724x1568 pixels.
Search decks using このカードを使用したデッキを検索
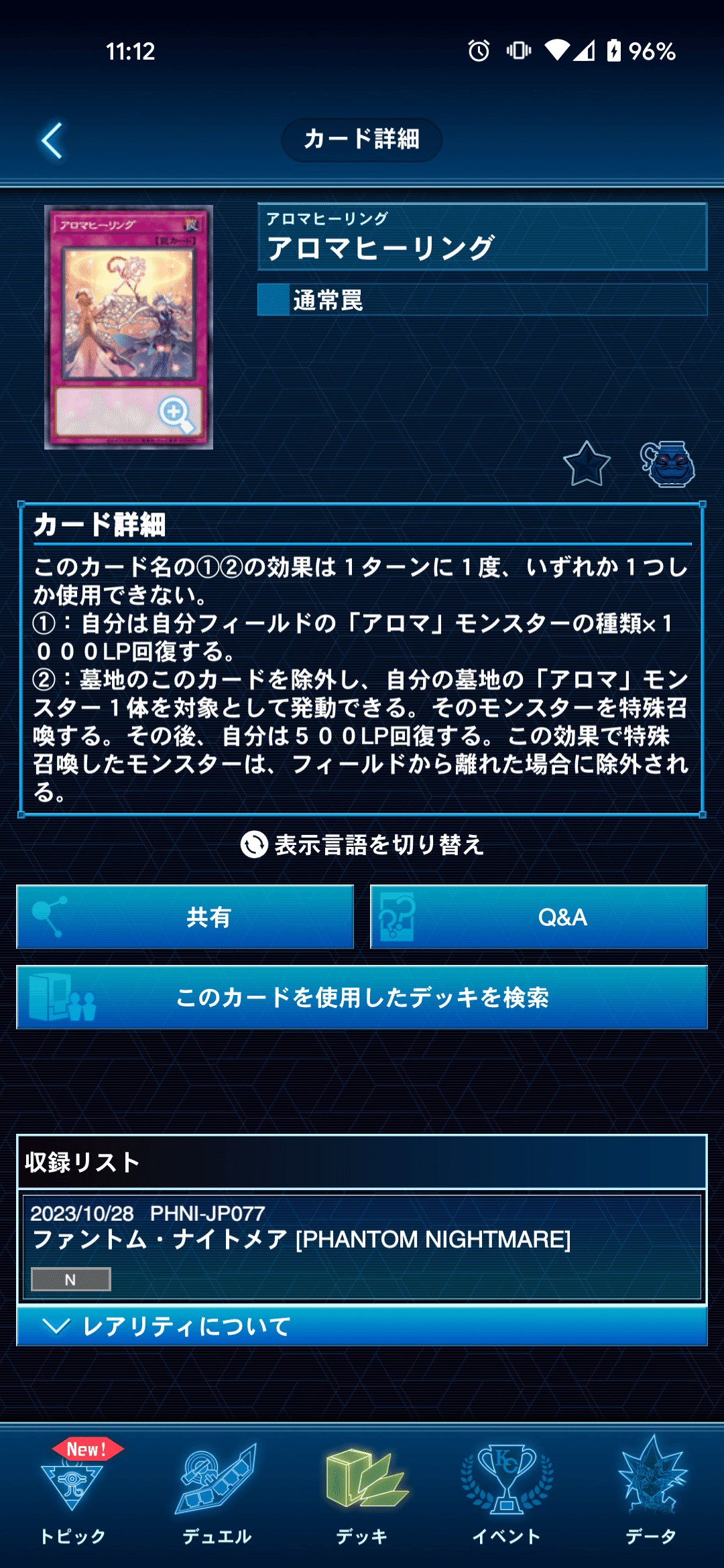click(362, 997)
